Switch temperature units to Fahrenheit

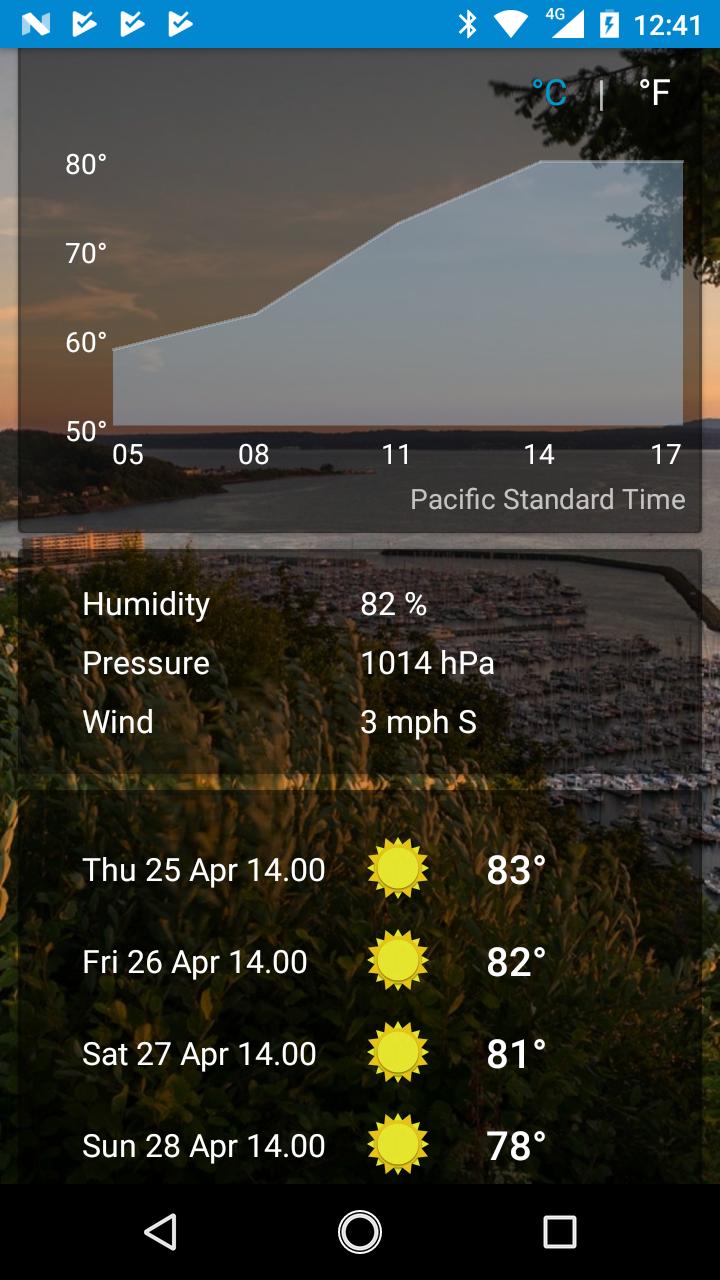click(654, 90)
